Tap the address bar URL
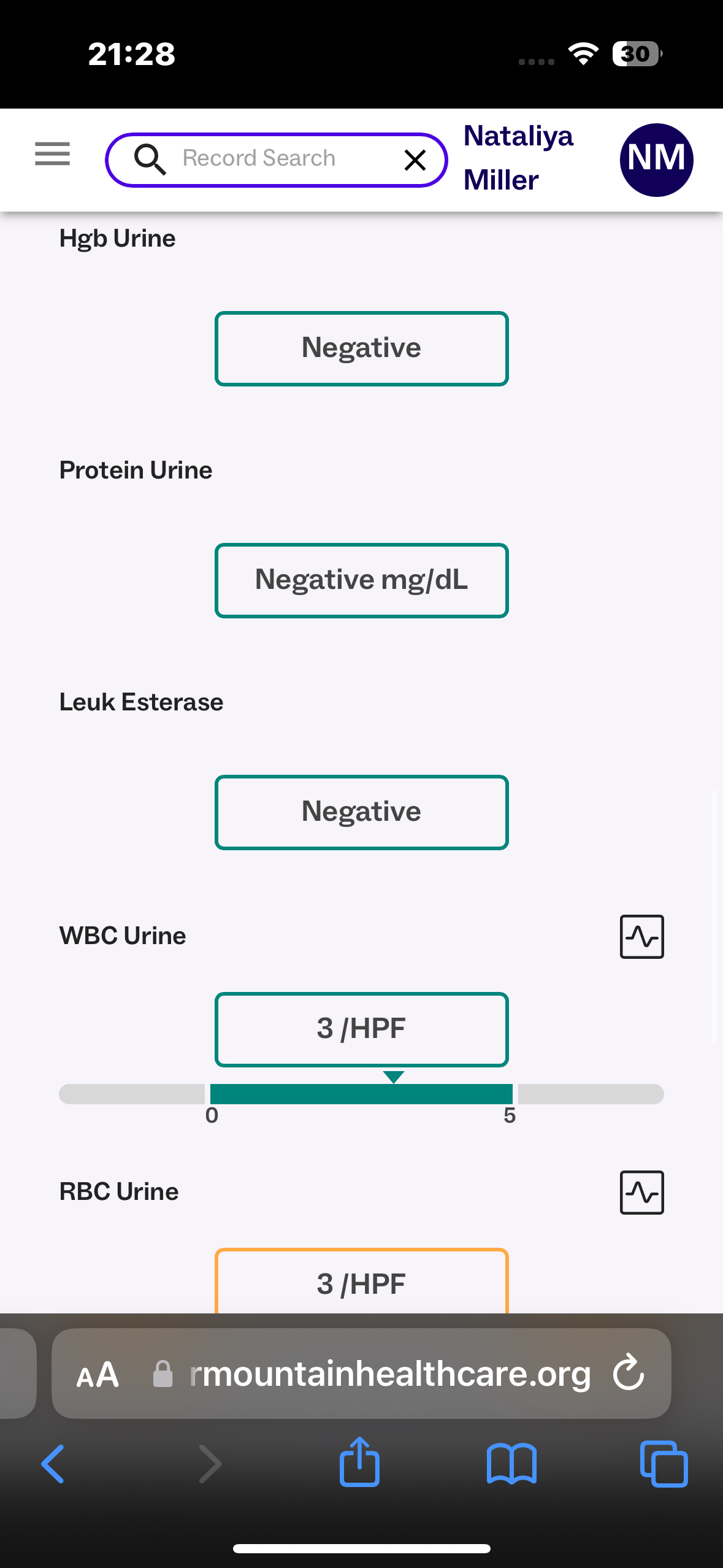This screenshot has width=723, height=1568. [x=390, y=1374]
